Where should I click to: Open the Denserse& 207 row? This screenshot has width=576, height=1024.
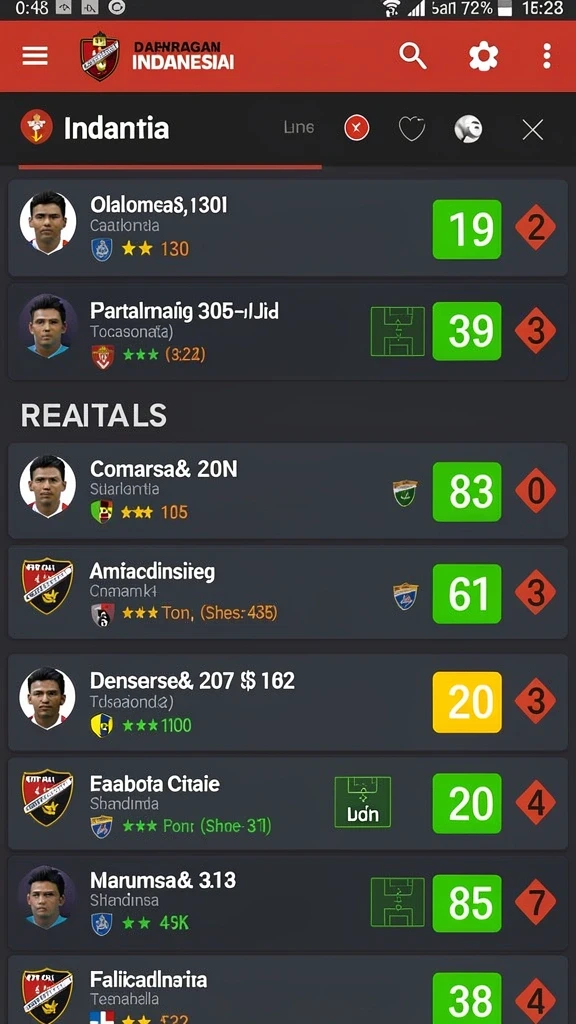coord(287,702)
